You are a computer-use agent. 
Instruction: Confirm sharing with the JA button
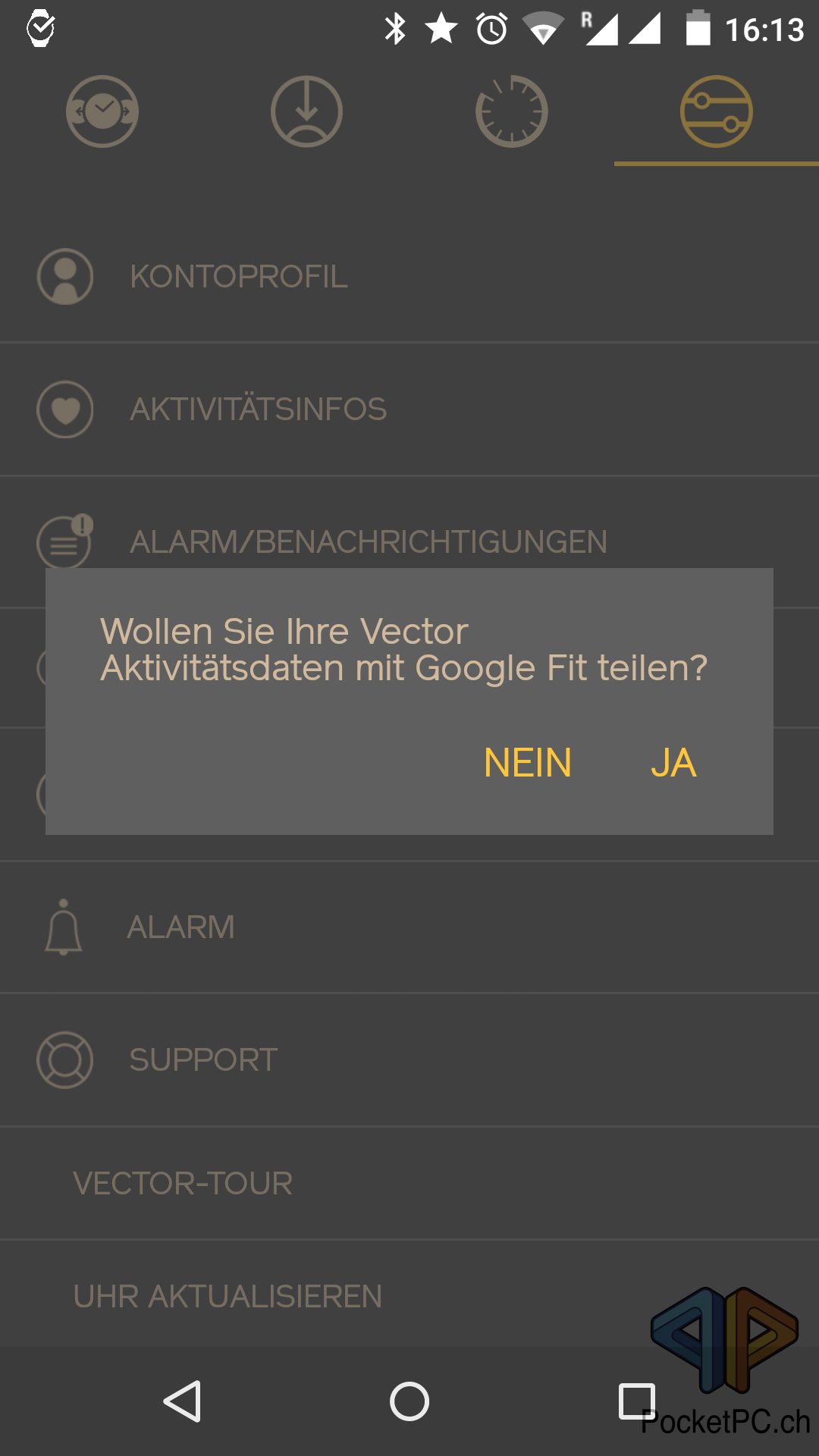pos(673,763)
